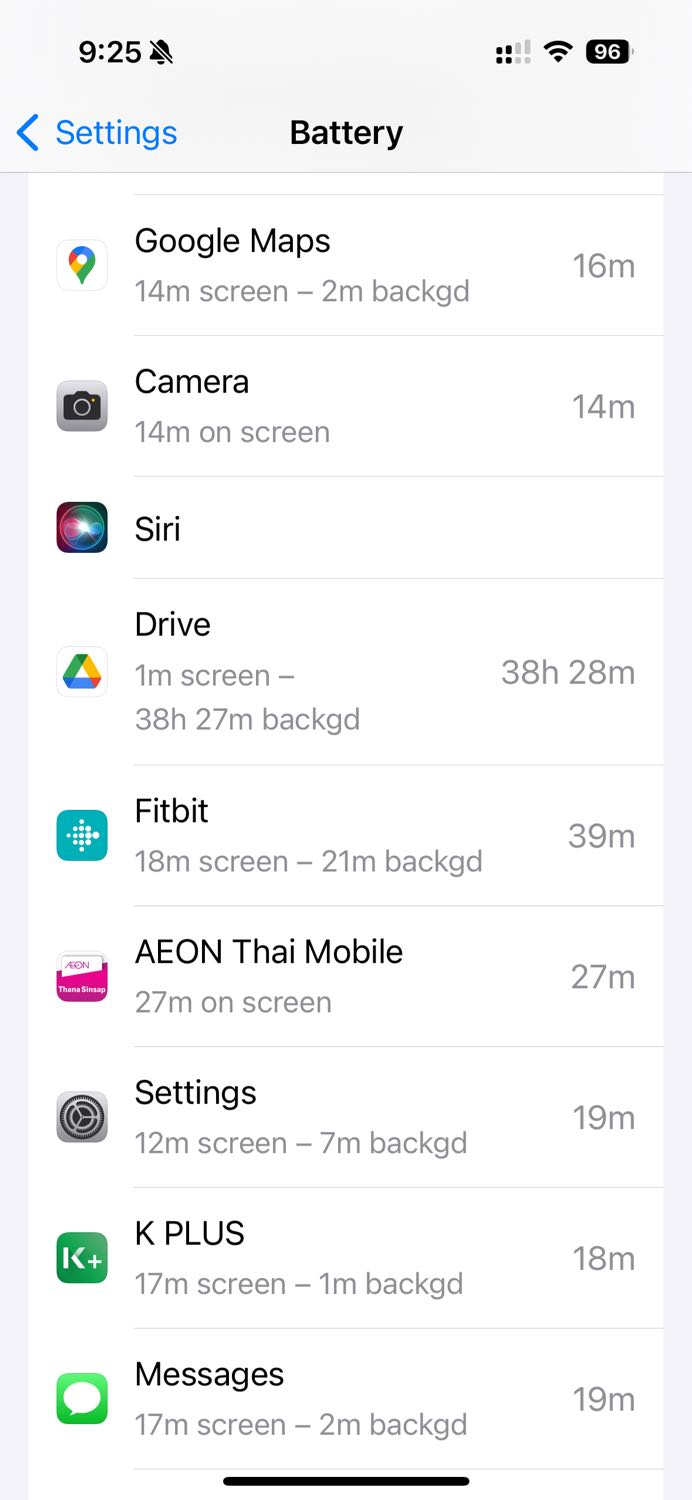The image size is (692, 1500).
Task: Tap the AEON Thai Mobile row
Action: 346,977
